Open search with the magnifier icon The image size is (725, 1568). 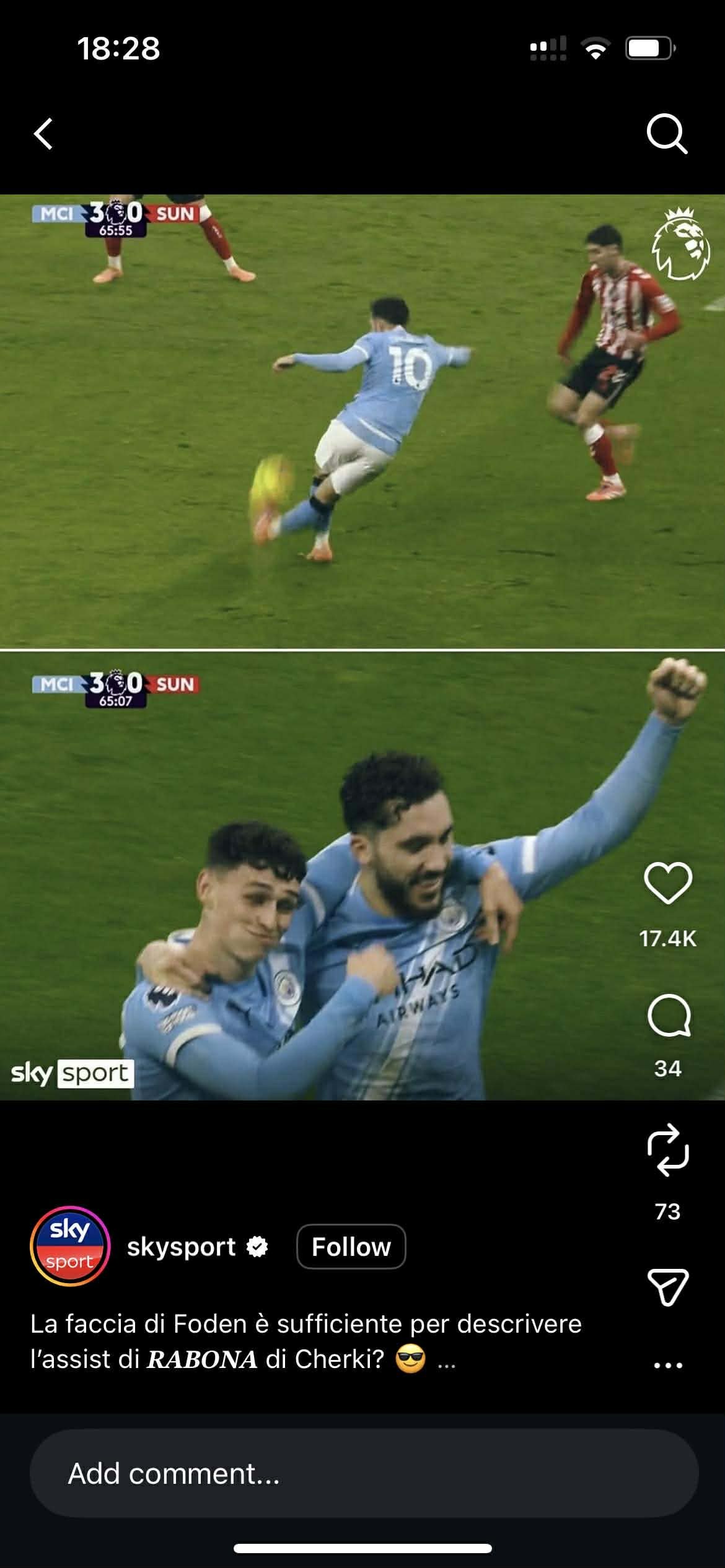click(x=667, y=134)
